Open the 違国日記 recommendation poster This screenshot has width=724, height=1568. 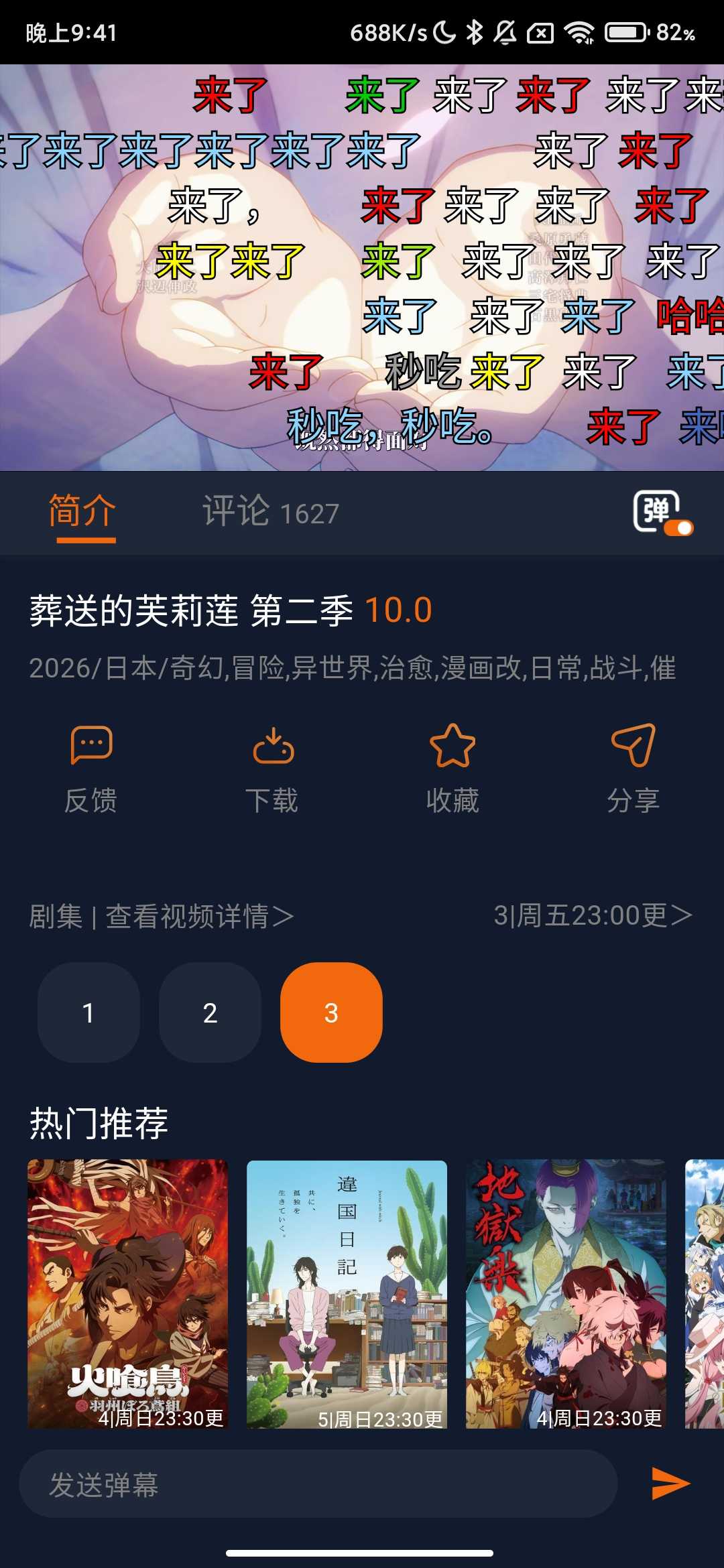pos(347,1293)
